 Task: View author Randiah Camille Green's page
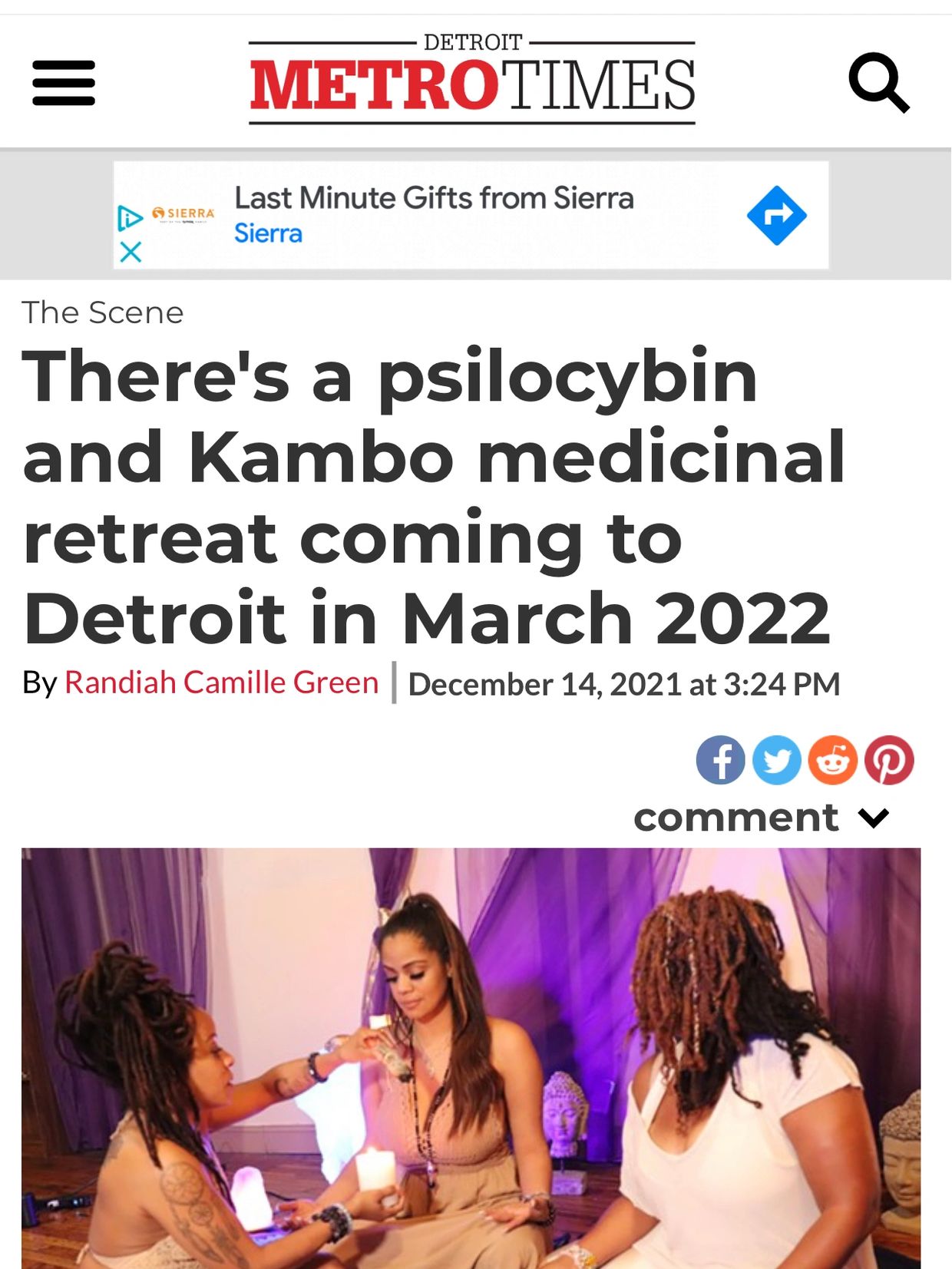(x=221, y=682)
